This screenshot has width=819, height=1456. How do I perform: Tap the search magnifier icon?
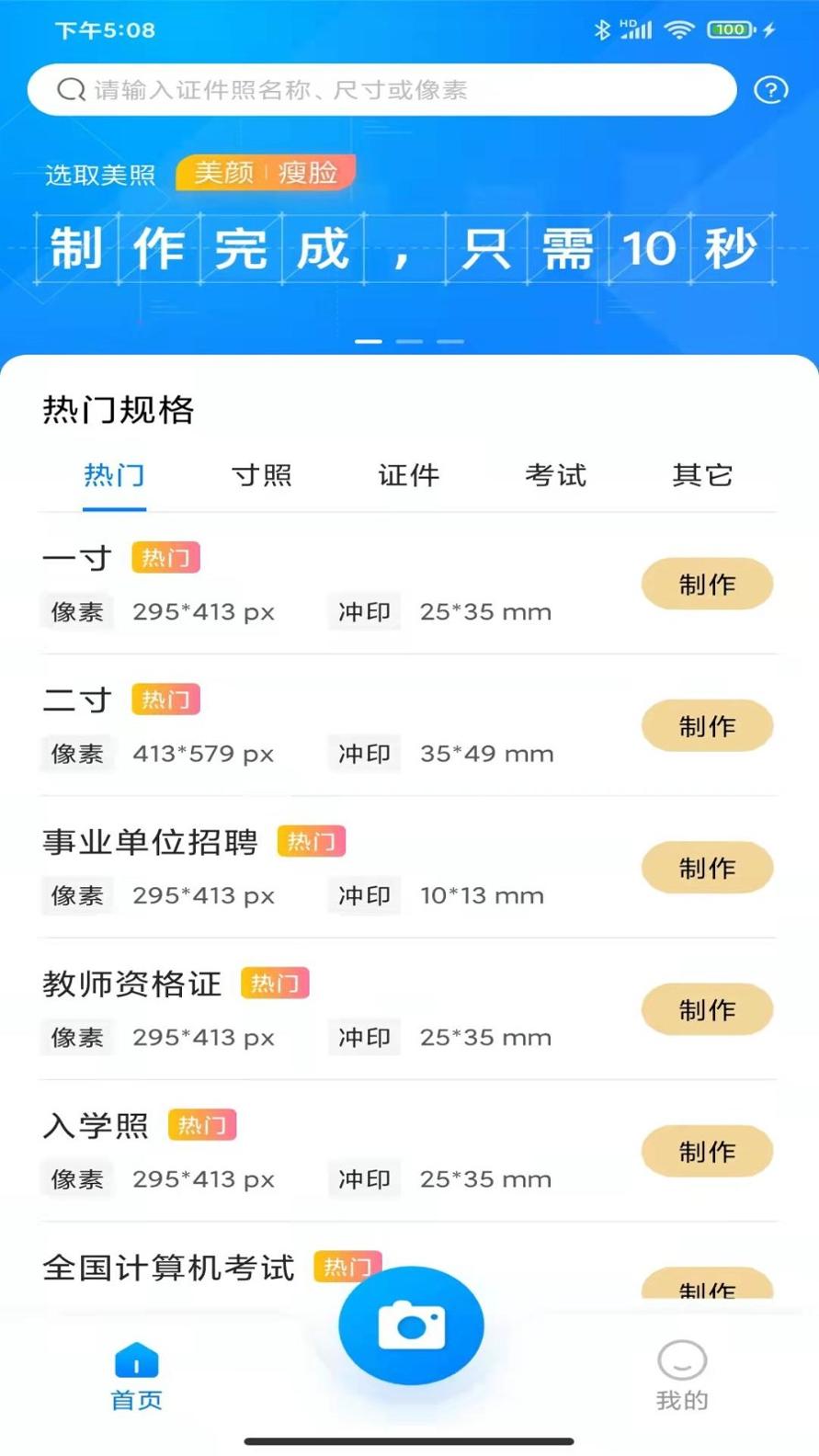click(x=70, y=89)
